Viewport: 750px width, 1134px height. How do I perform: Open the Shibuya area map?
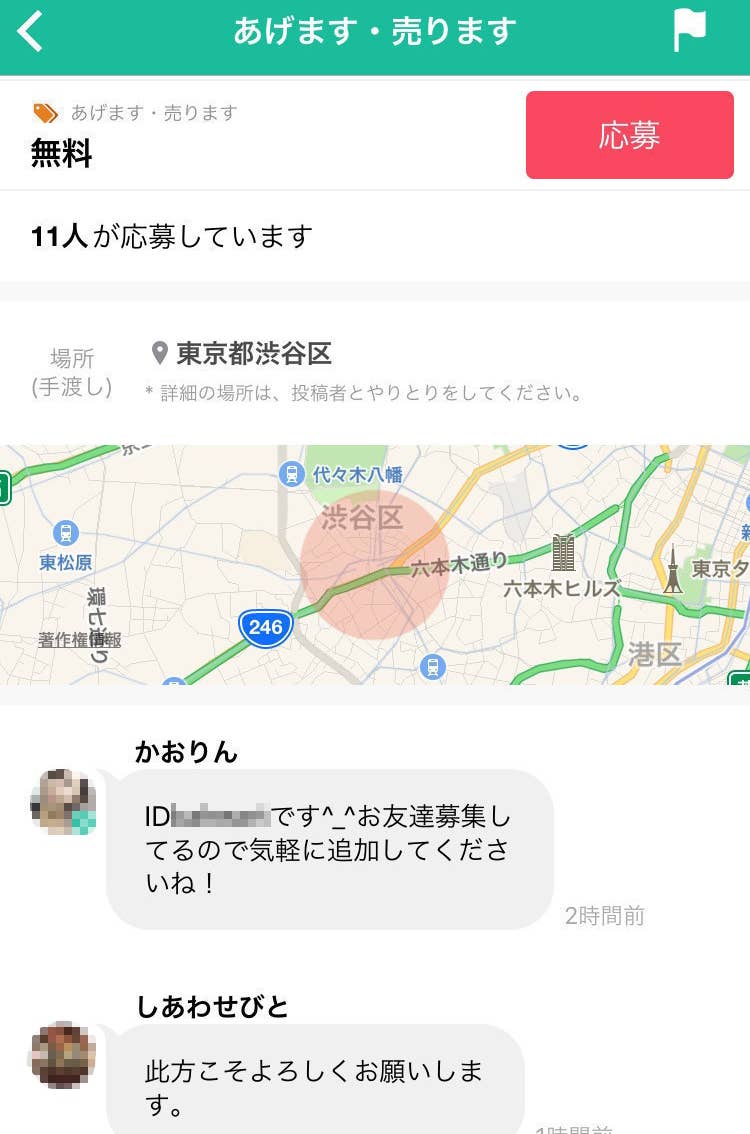tap(374, 565)
